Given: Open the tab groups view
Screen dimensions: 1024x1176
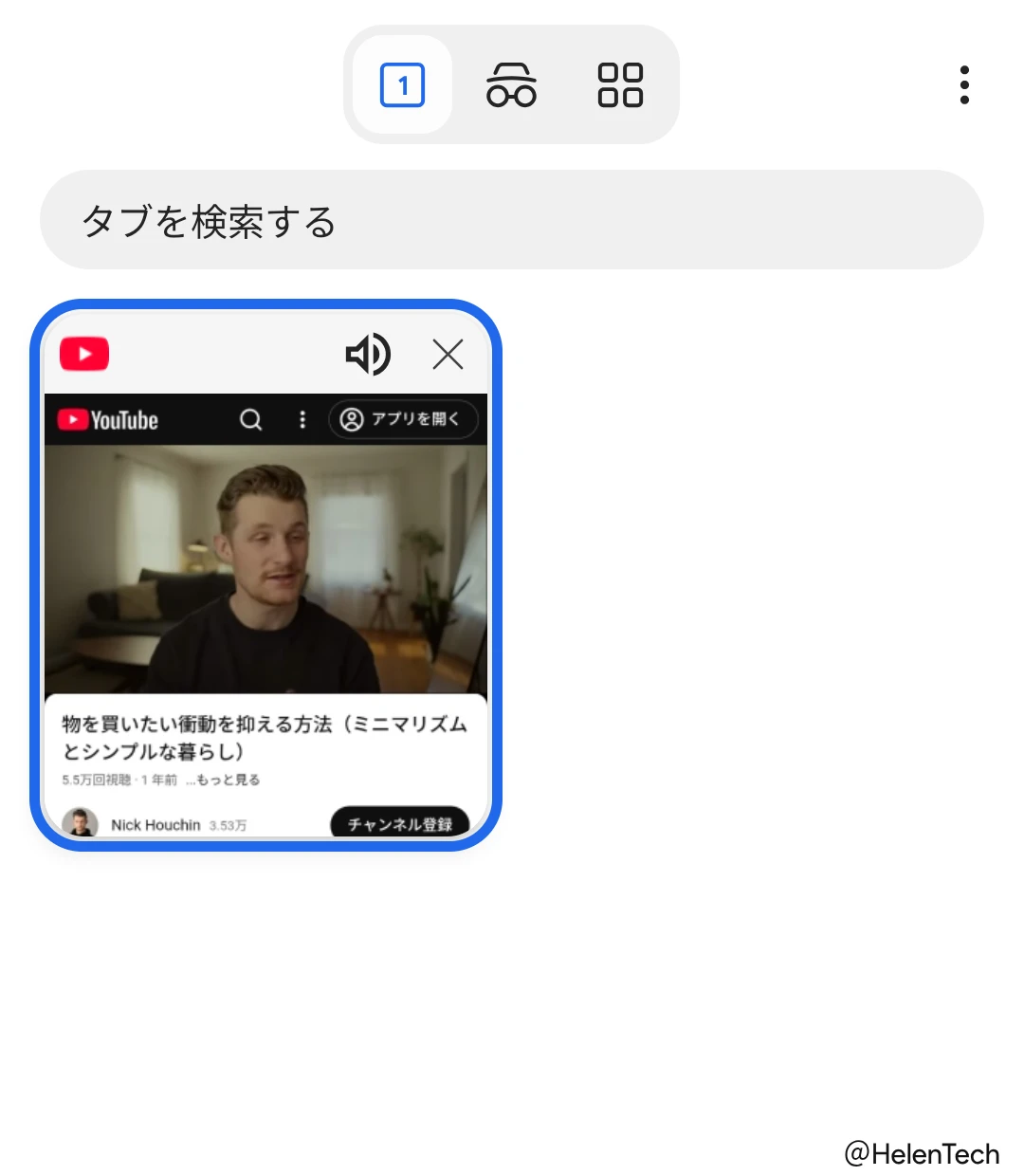Looking at the screenshot, I should tap(620, 85).
